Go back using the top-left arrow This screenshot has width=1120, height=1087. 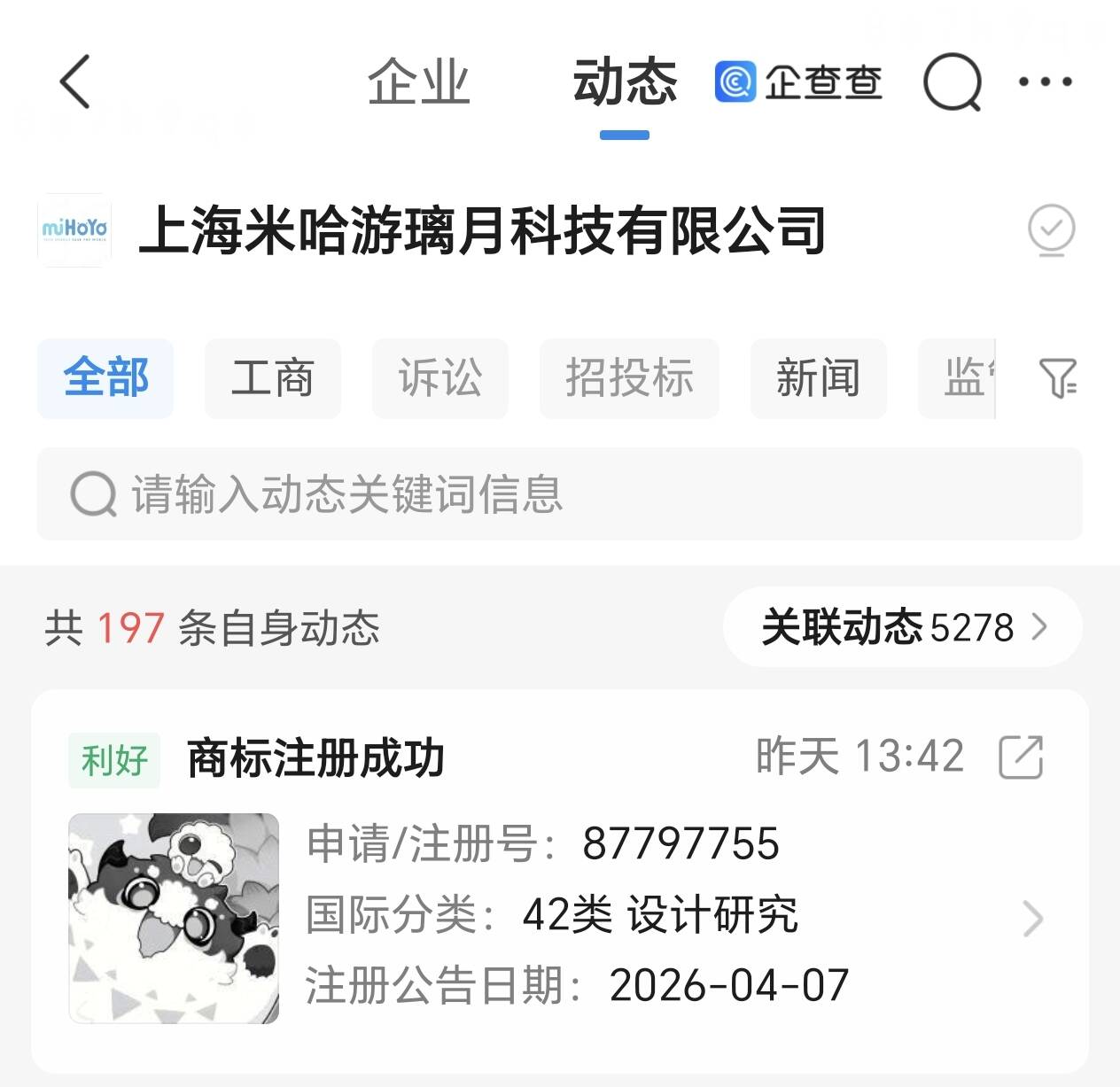click(75, 82)
